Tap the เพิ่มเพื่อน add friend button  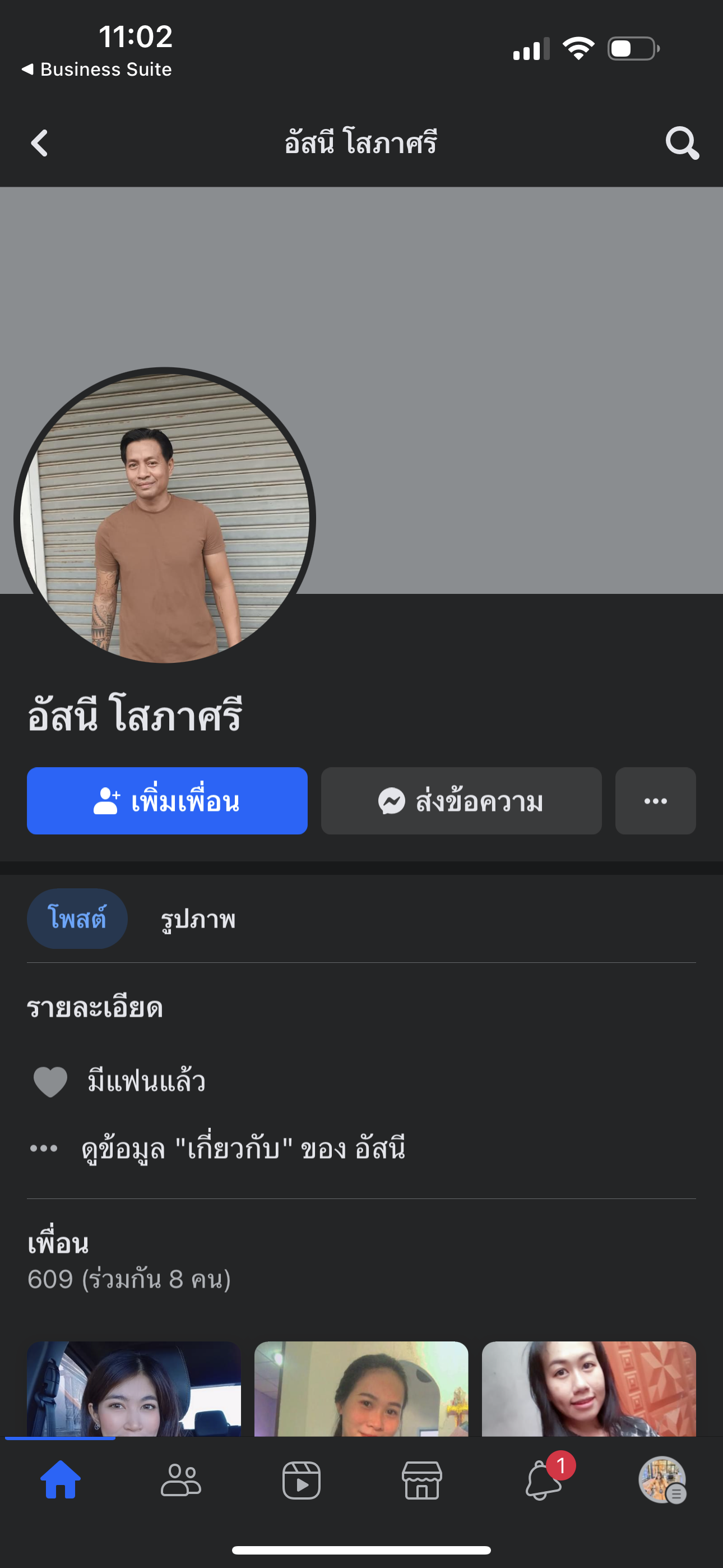pos(167,801)
